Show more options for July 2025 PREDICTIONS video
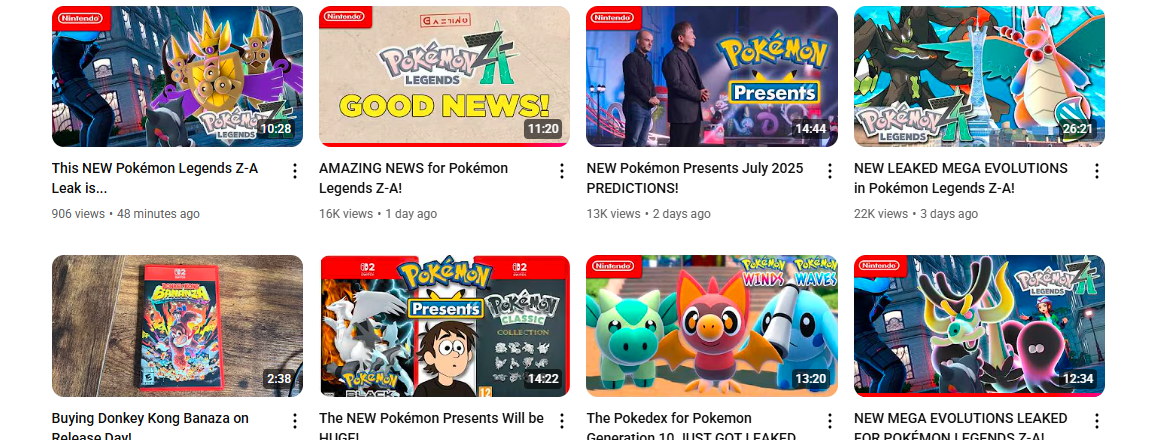 coord(829,171)
